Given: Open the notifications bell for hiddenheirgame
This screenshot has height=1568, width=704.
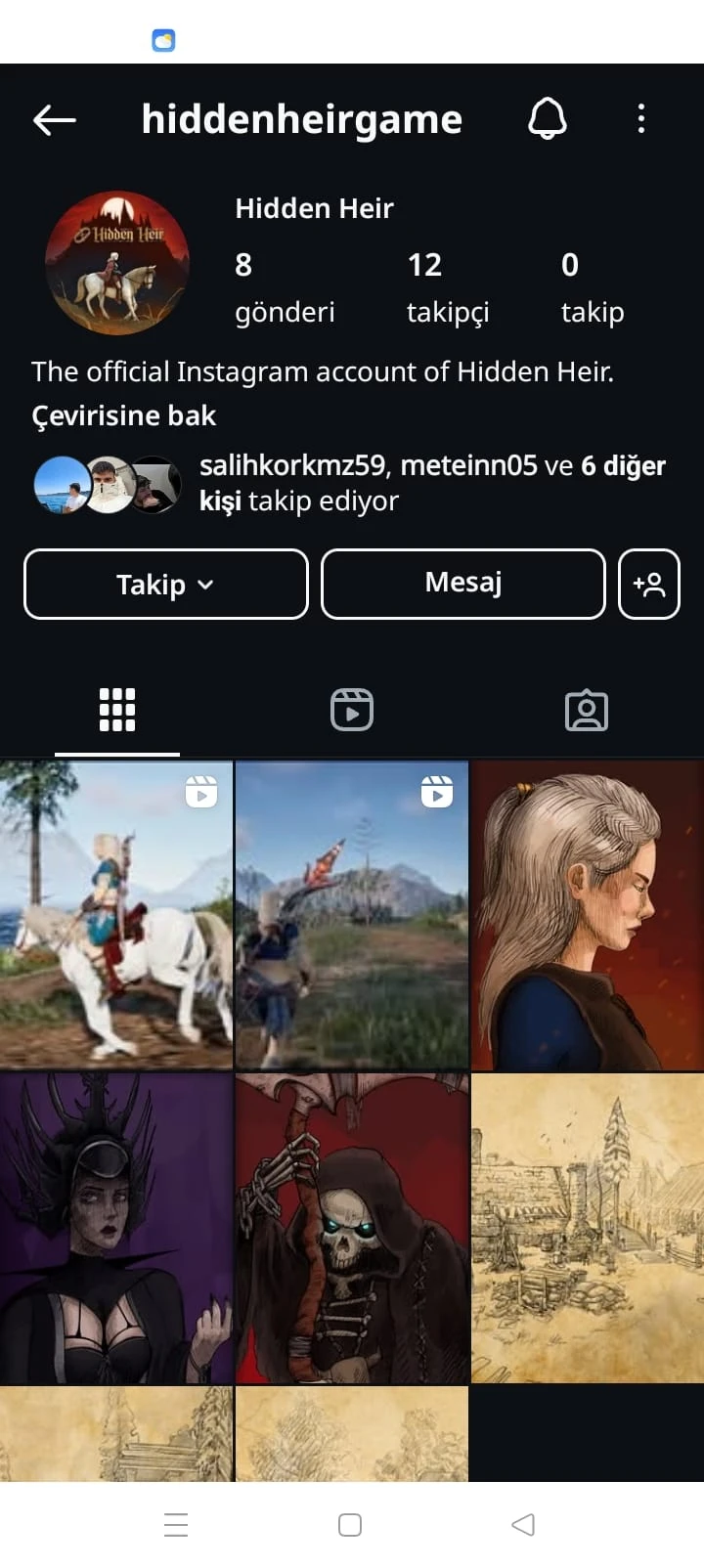Looking at the screenshot, I should (548, 119).
